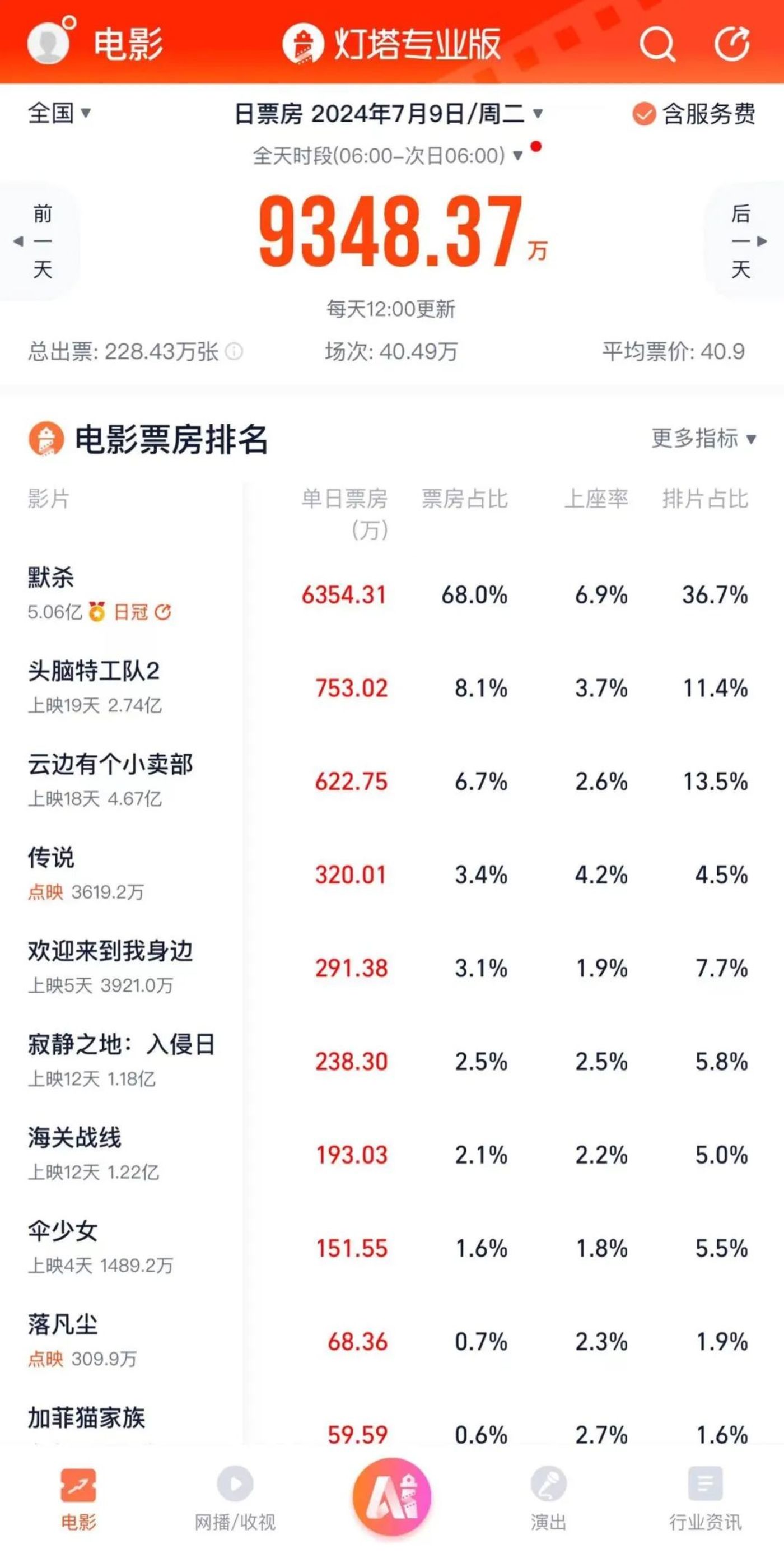Switch to the 行业资讯 tab
Image resolution: width=784 pixels, height=1558 pixels.
[x=705, y=1497]
